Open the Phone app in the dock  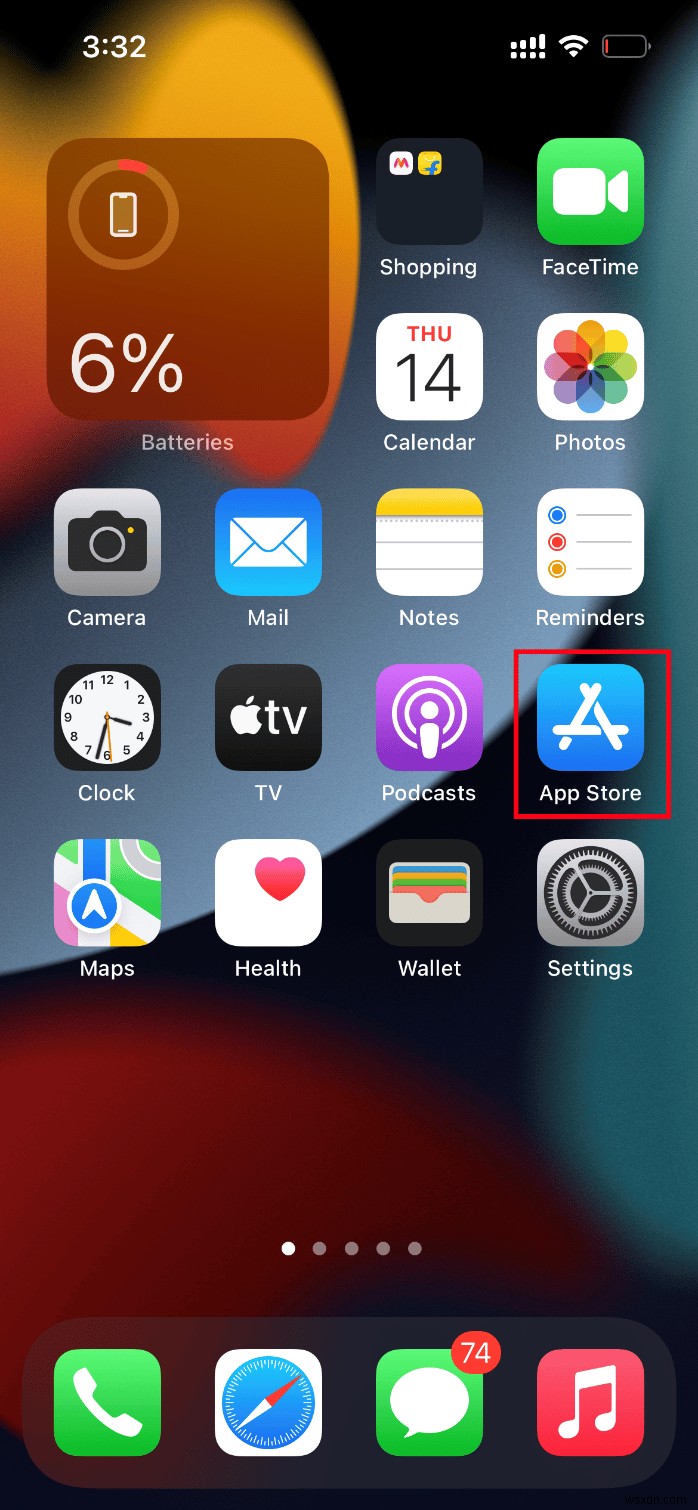pyautogui.click(x=107, y=1402)
